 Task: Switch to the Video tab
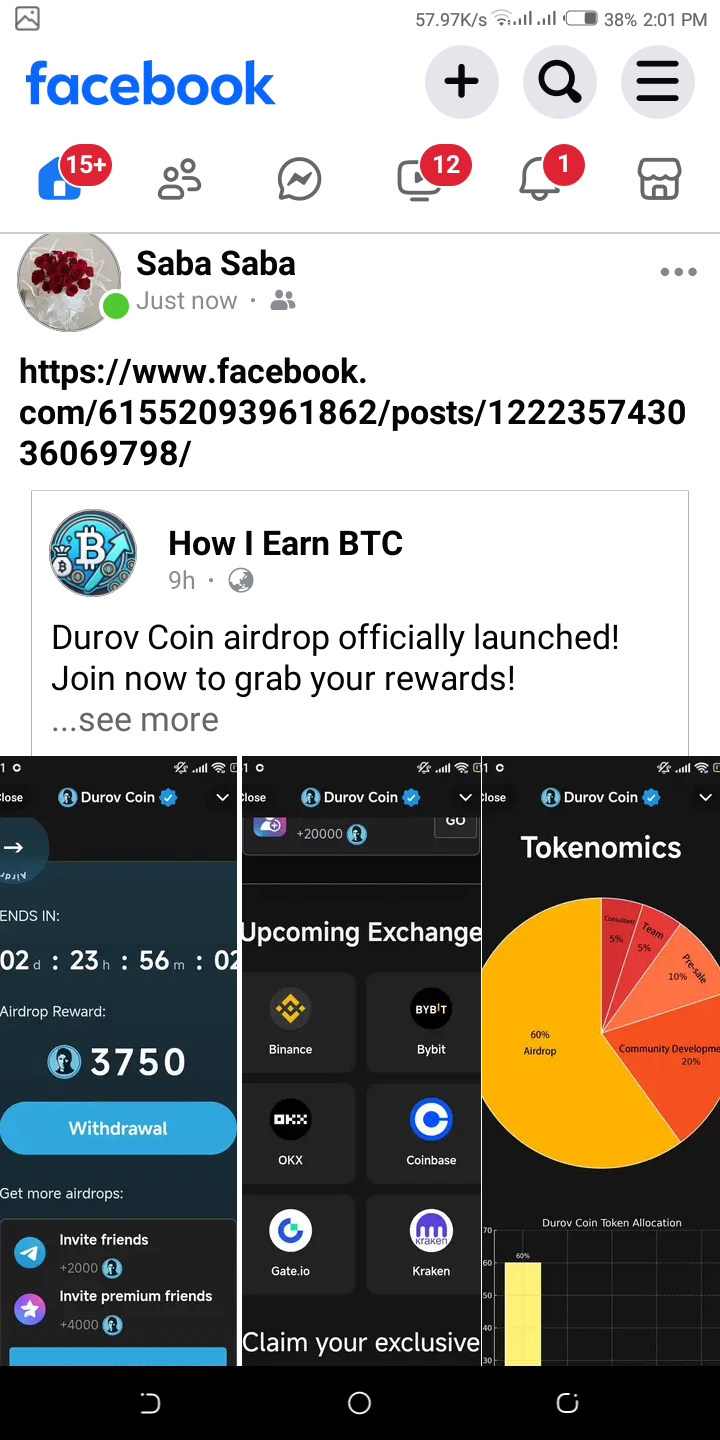click(420, 180)
